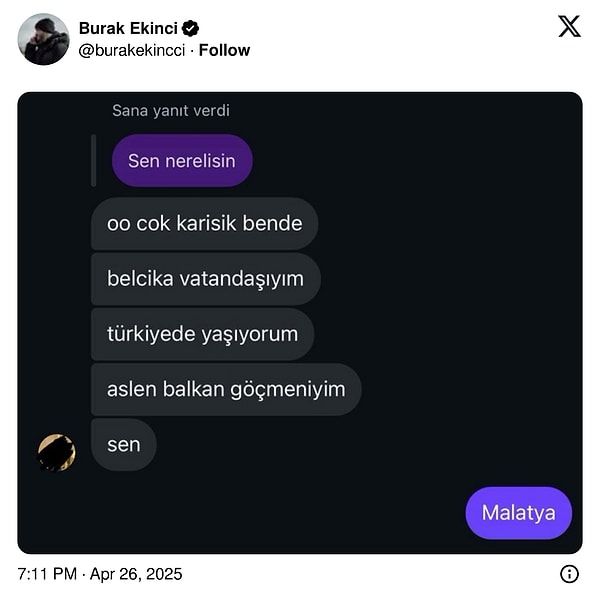The image size is (600, 604).
Task: Follow Burak Ekinci
Action: (224, 50)
